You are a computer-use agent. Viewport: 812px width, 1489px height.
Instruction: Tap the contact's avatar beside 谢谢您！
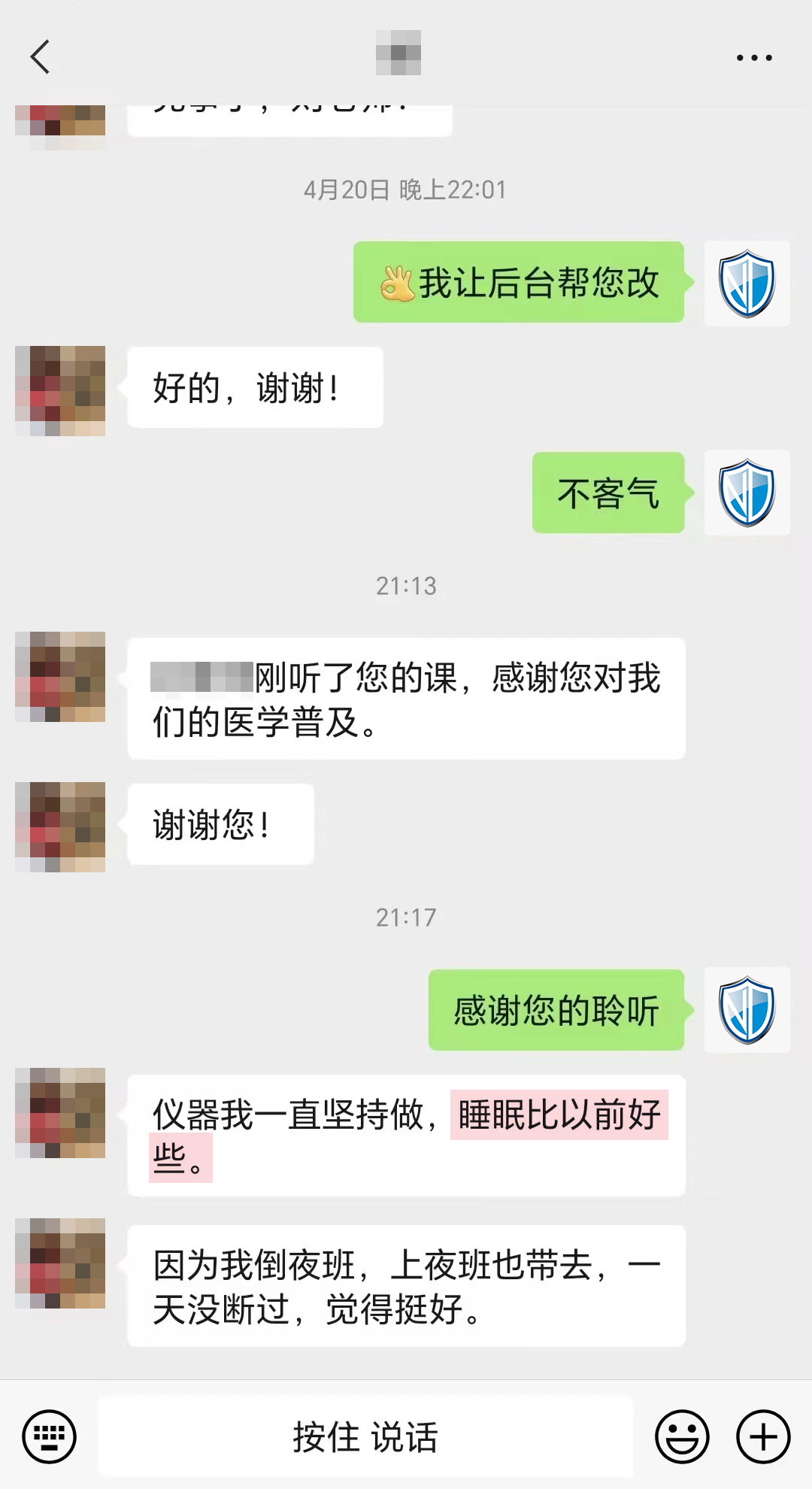pyautogui.click(x=60, y=825)
